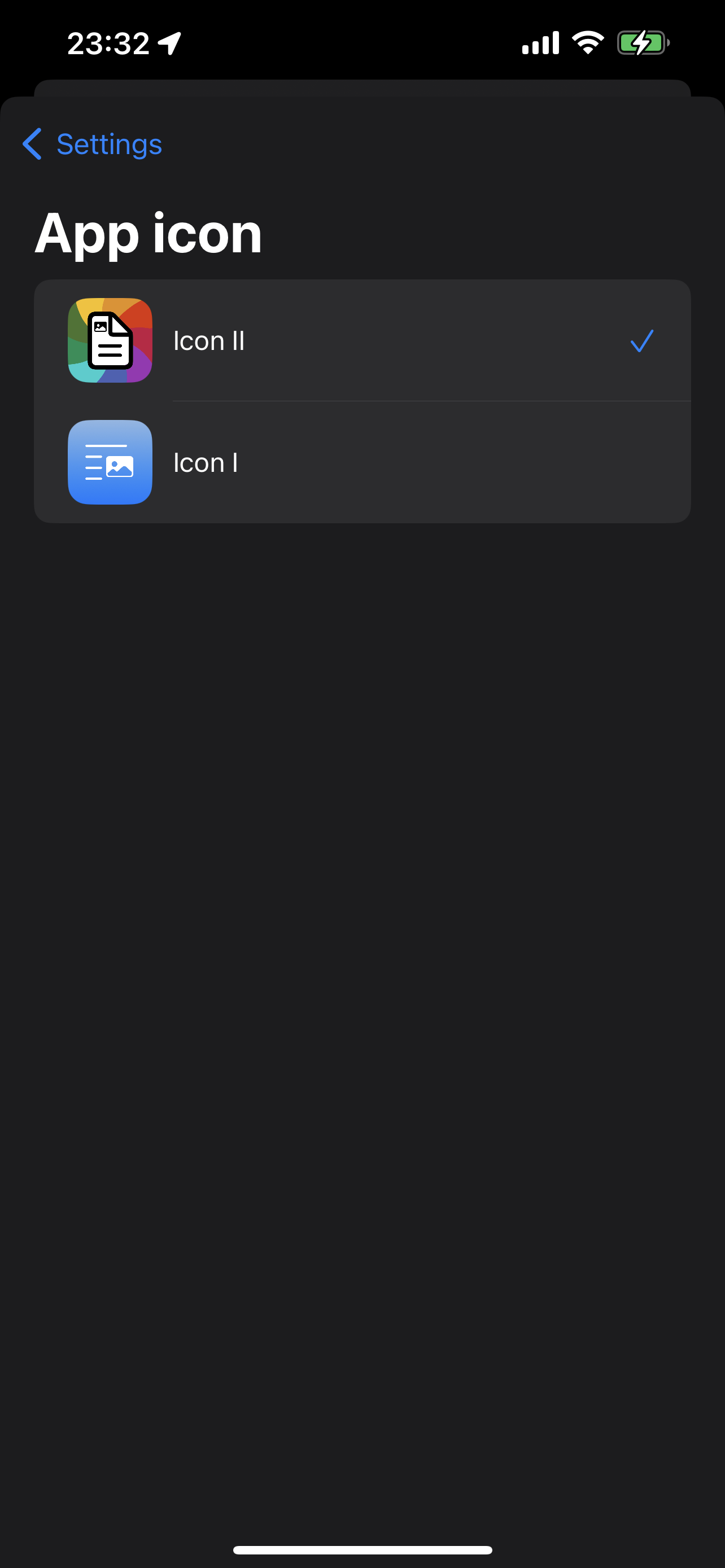Choose the Icon I app icon

(361, 463)
